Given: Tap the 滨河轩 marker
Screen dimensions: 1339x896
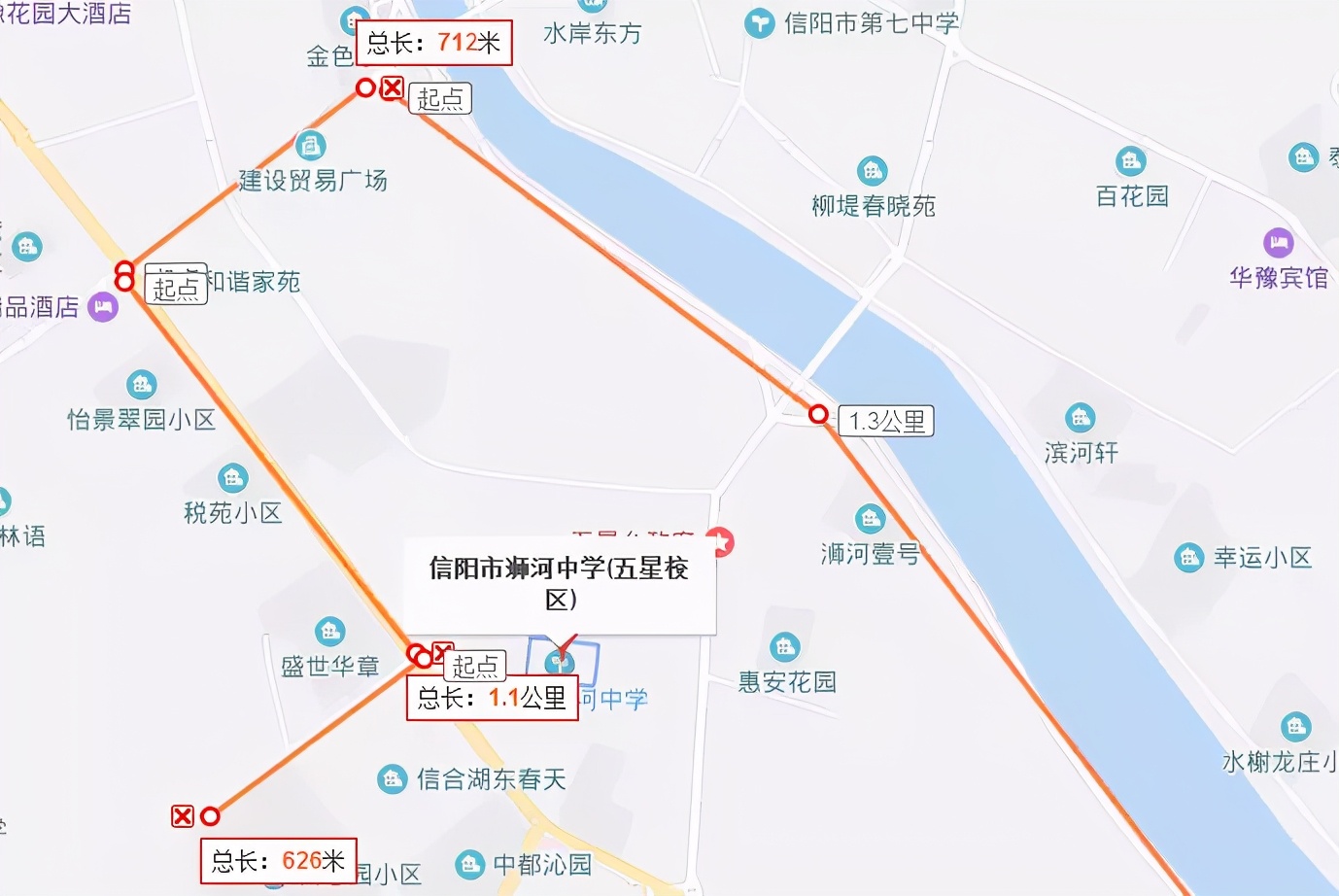Looking at the screenshot, I should [1080, 418].
